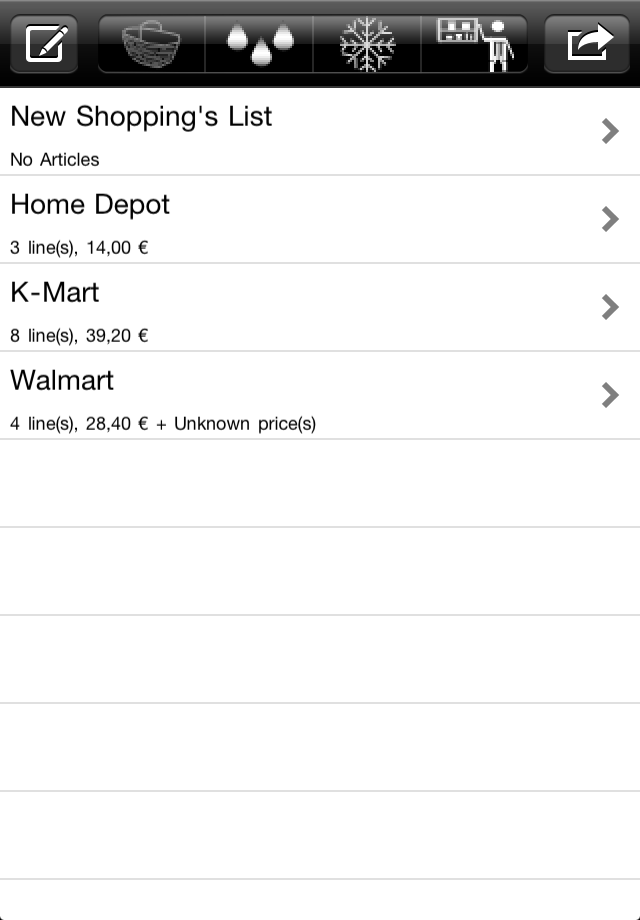Tap the share/export icon
The height and width of the screenshot is (920, 640).
click(x=587, y=44)
